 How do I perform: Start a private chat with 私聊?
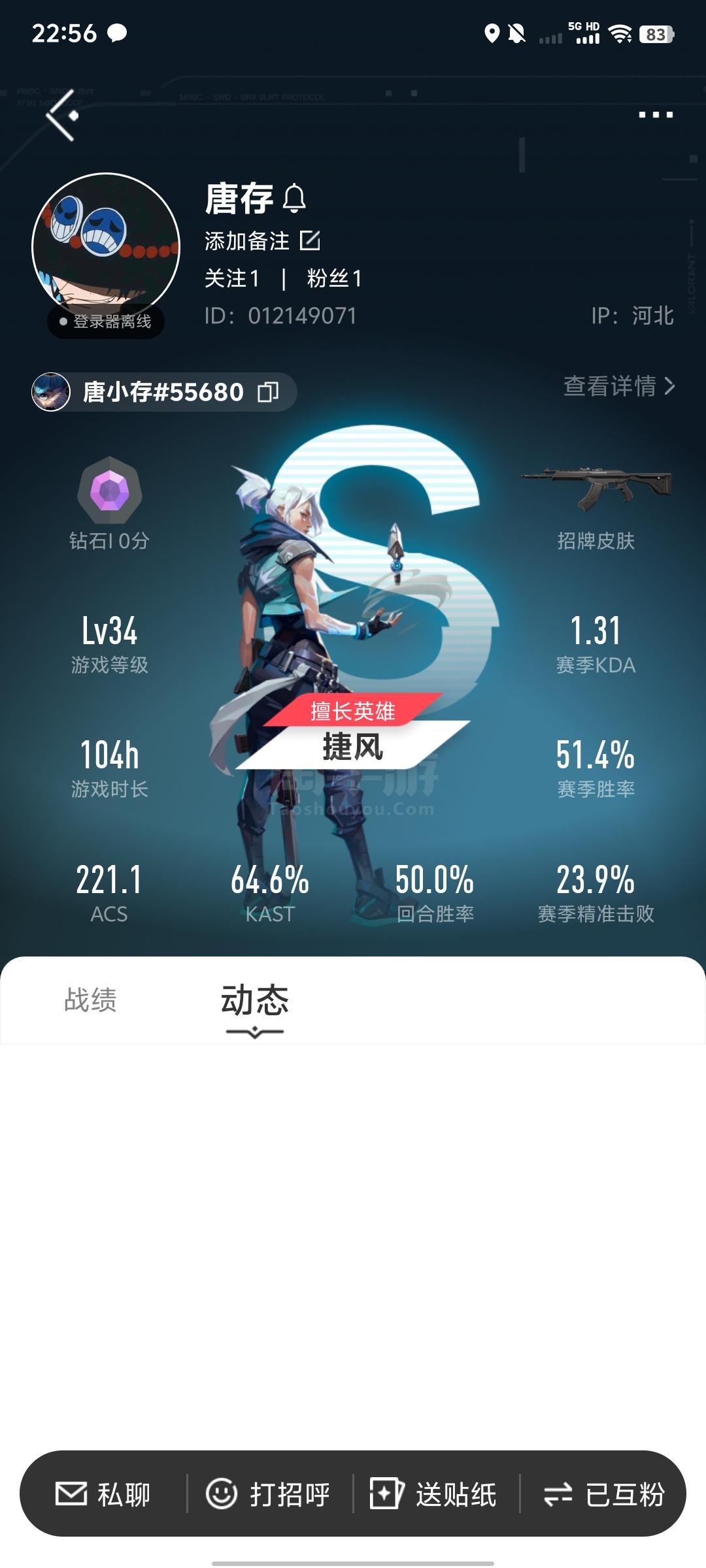(103, 1494)
